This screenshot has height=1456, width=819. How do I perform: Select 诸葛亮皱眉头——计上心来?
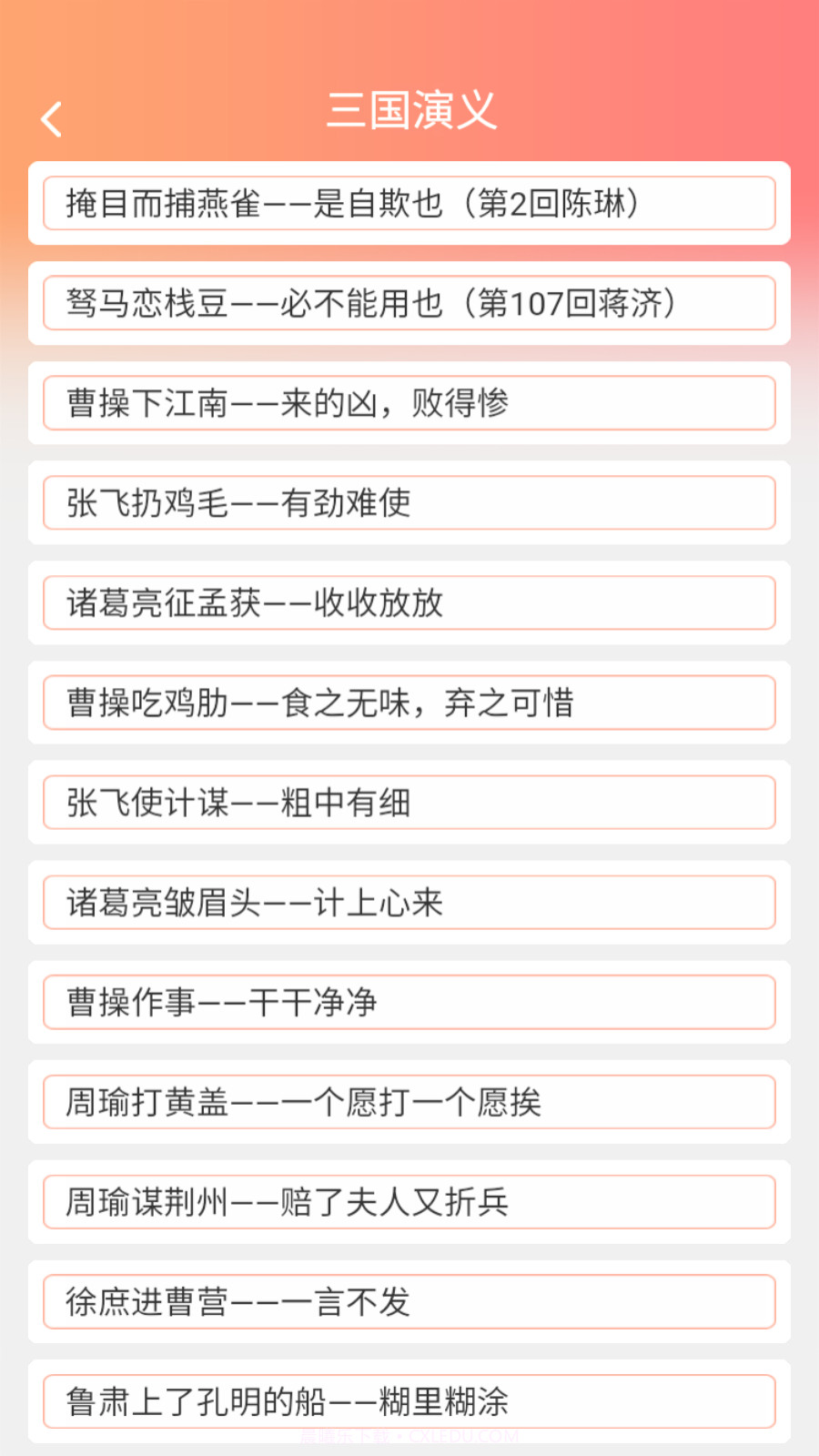click(x=409, y=902)
